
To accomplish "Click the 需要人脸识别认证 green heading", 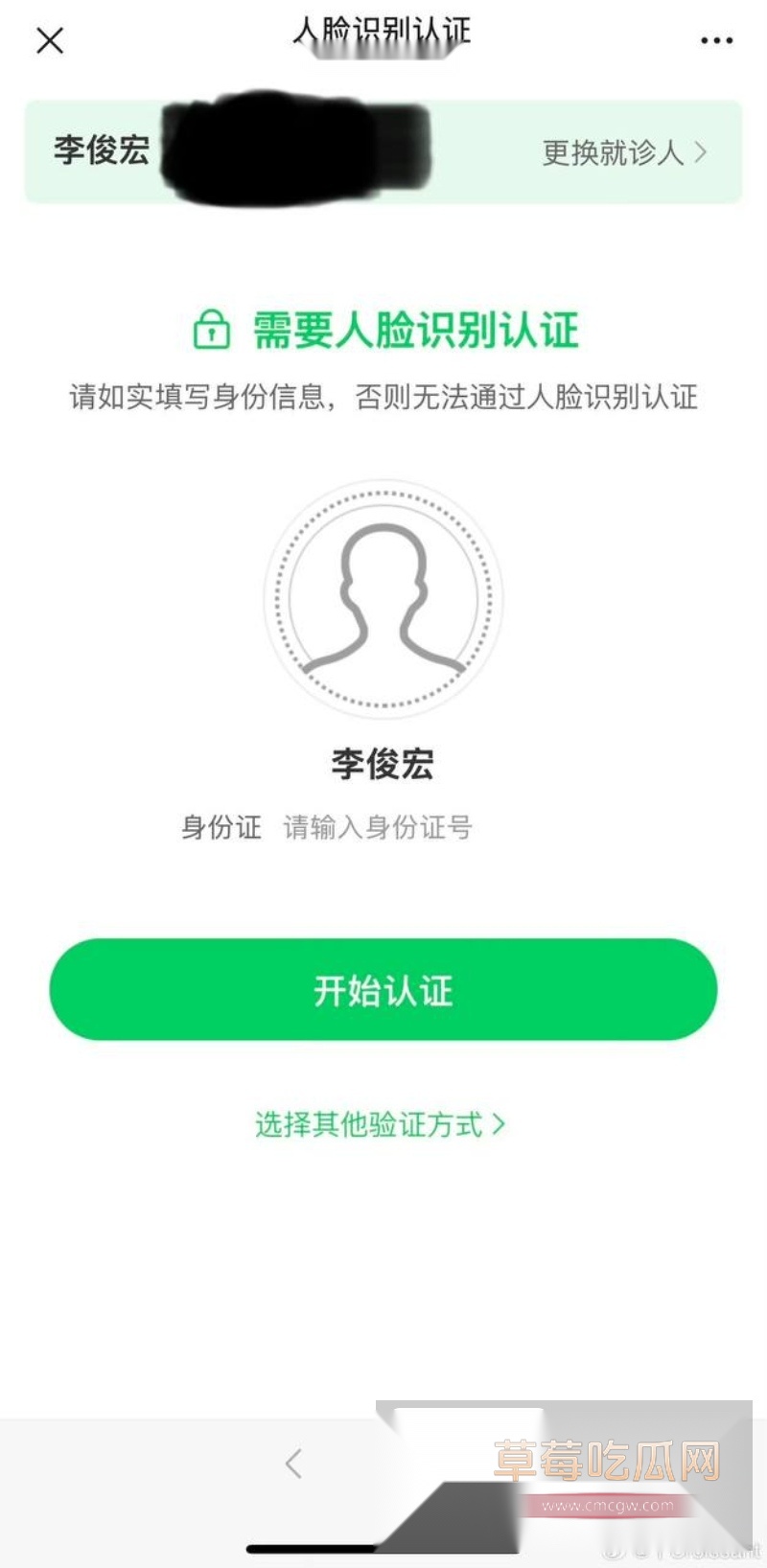I will coord(413,330).
